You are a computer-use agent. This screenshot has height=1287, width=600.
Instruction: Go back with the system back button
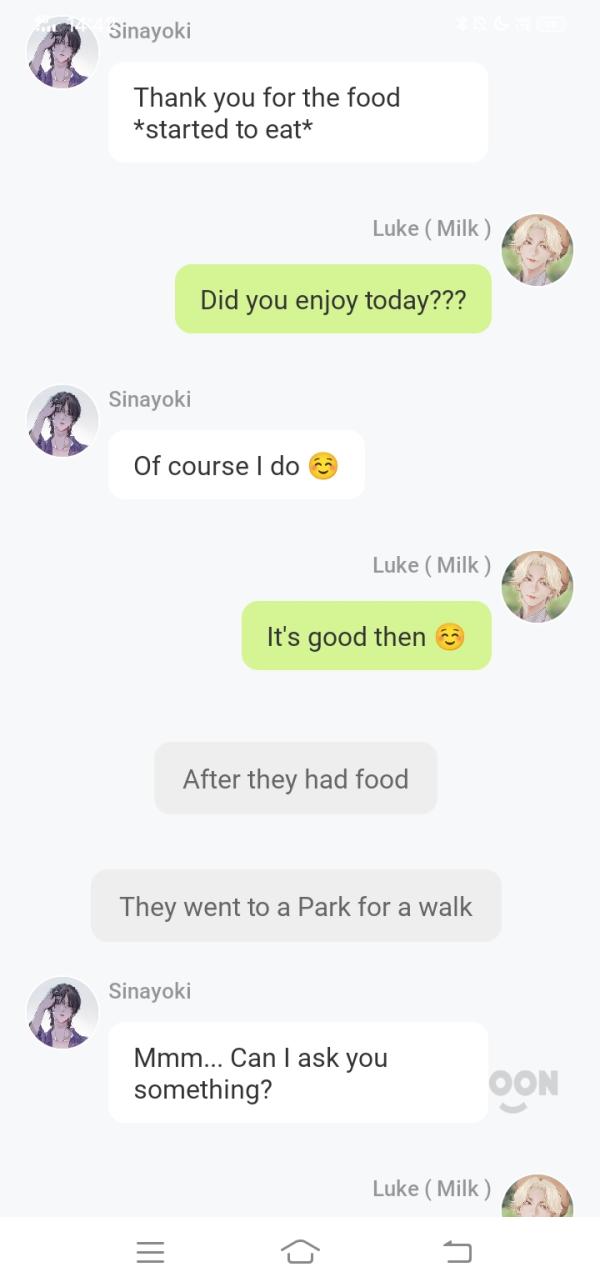(456, 1251)
